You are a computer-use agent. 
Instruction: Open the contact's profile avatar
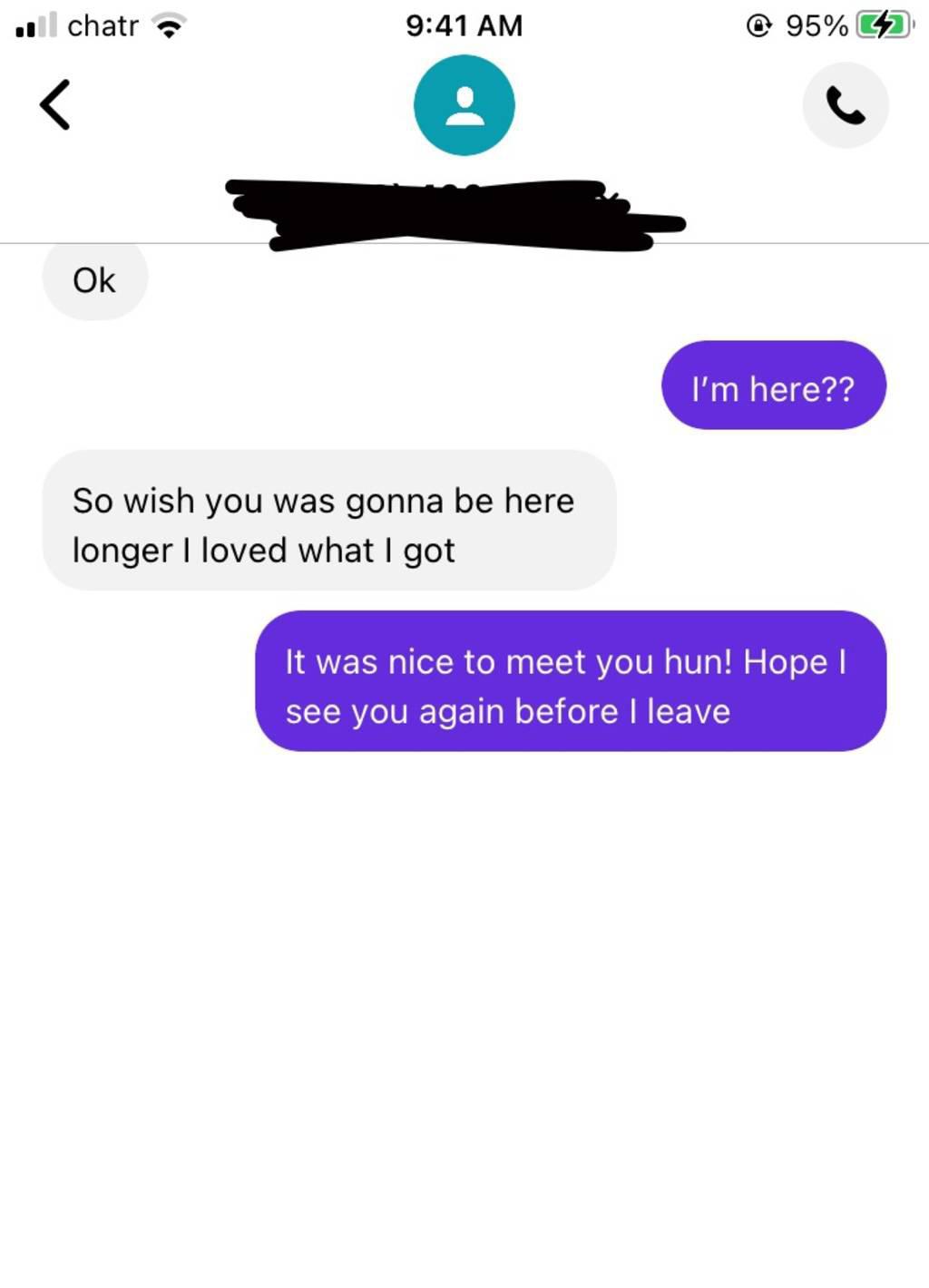[464, 105]
